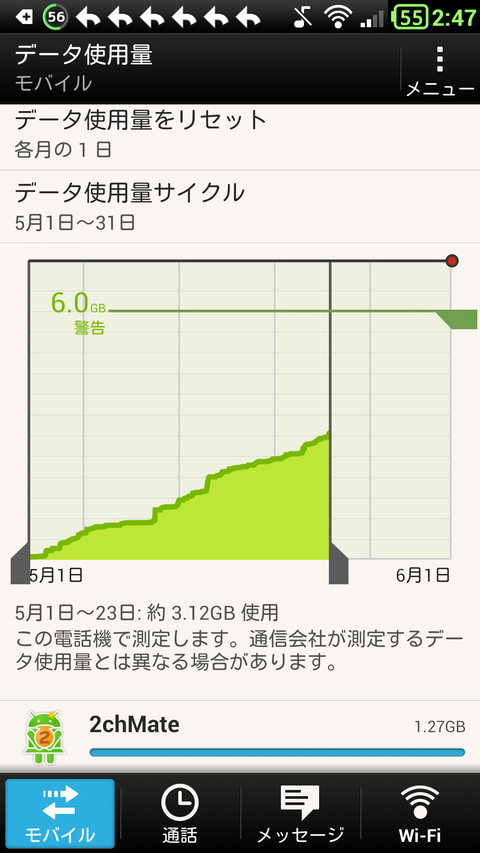Image resolution: width=480 pixels, height=853 pixels.
Task: Tap the 5月1日 start range handle
Action: [x=20, y=564]
